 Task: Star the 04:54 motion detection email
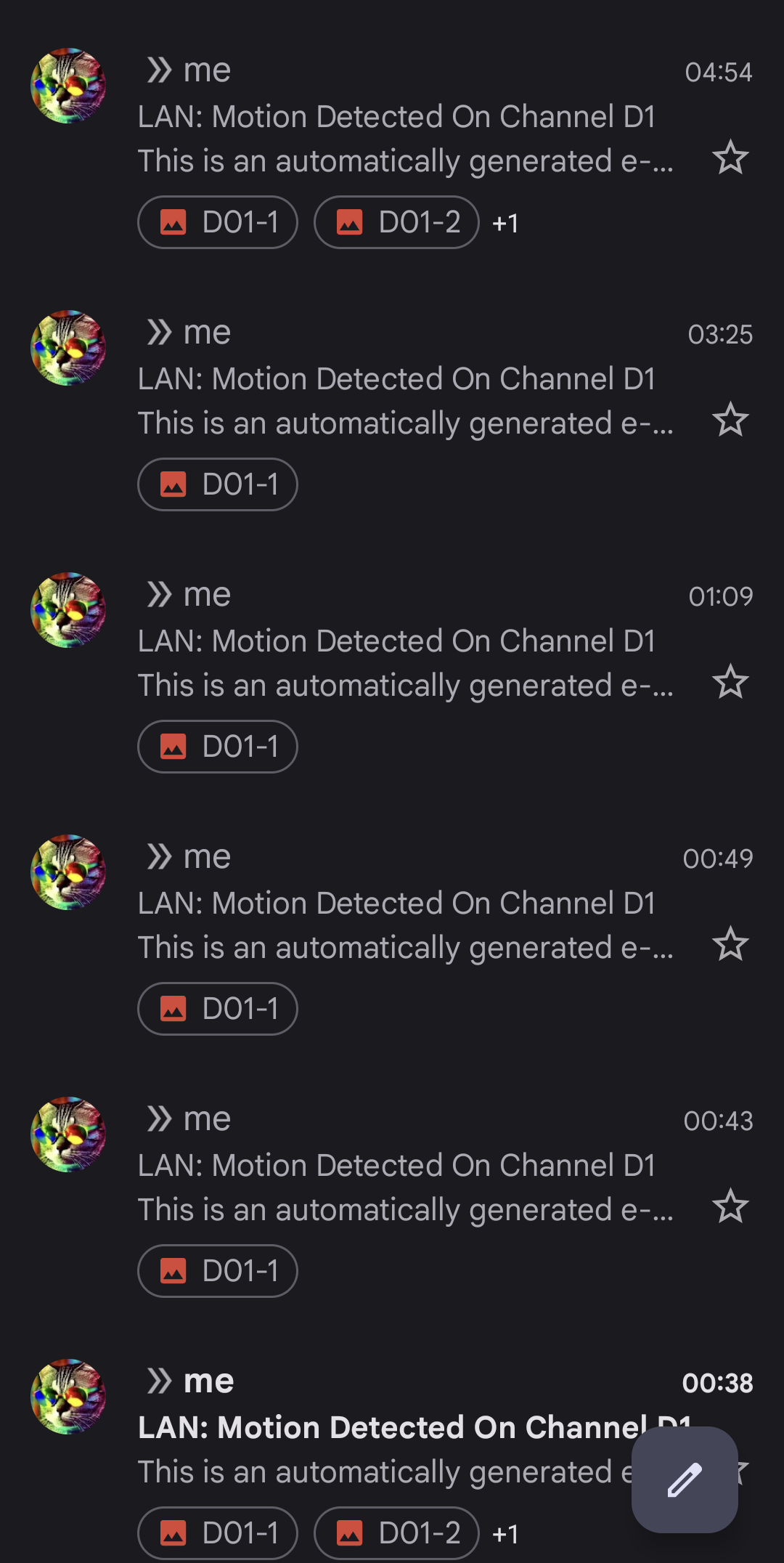pyautogui.click(x=730, y=158)
